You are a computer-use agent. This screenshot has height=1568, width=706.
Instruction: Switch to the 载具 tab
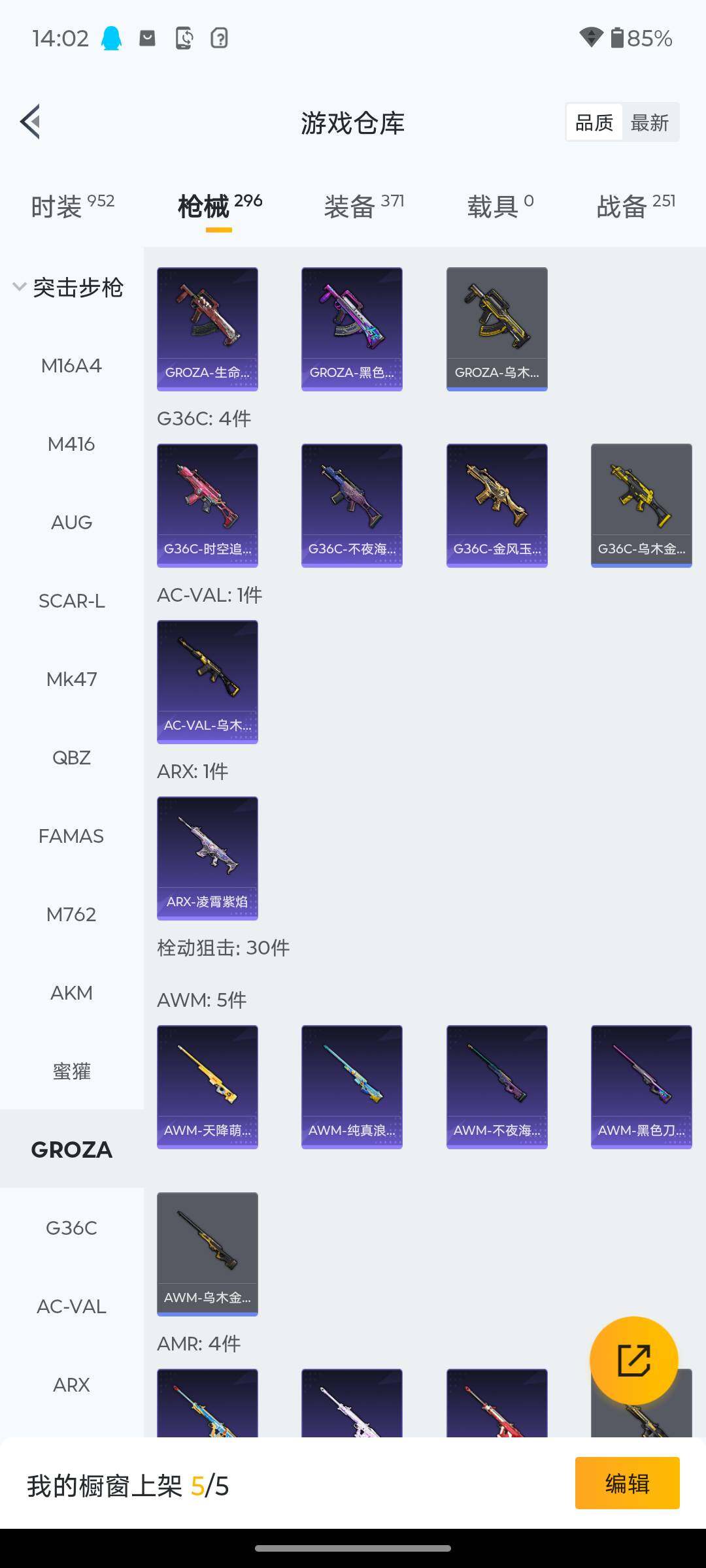500,206
